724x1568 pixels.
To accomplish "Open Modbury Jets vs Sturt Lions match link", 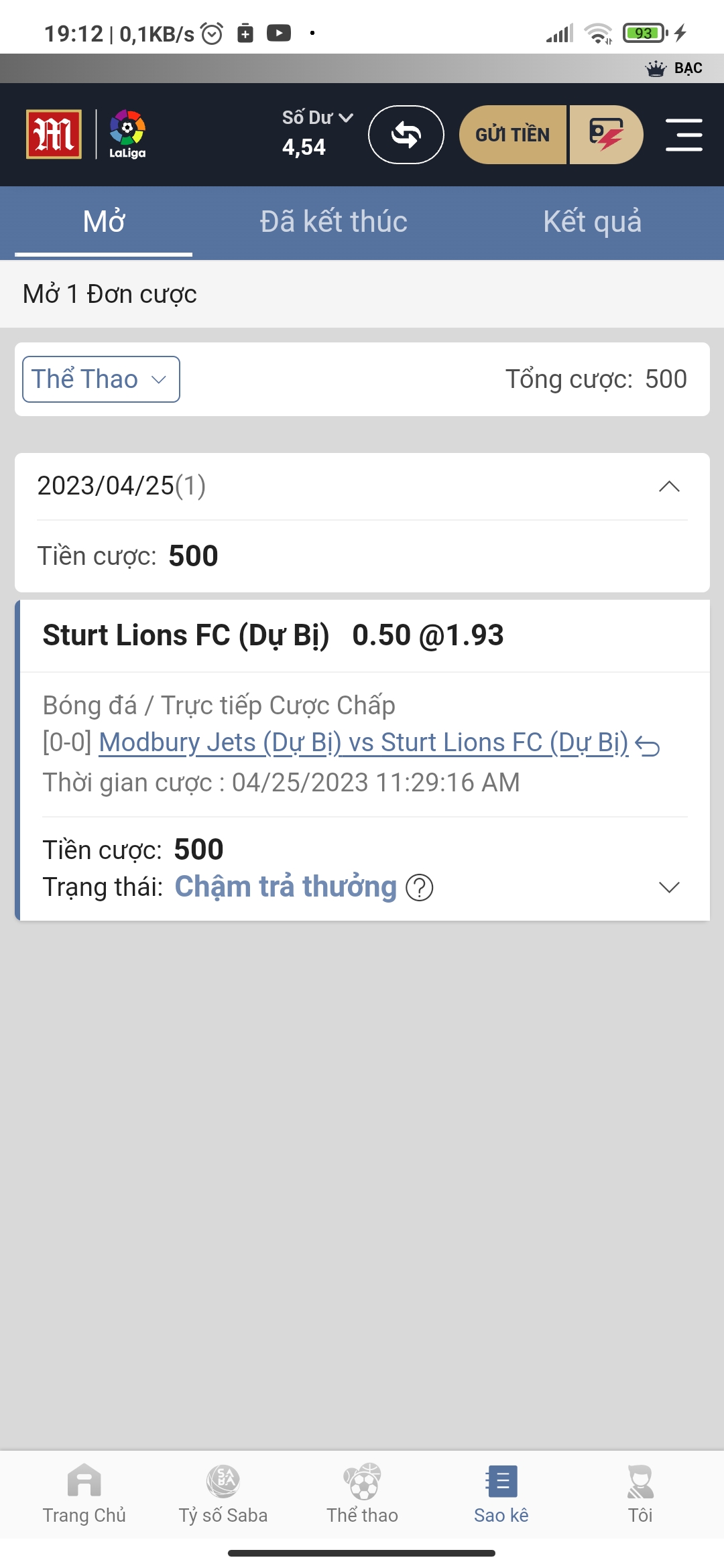I will point(364,742).
